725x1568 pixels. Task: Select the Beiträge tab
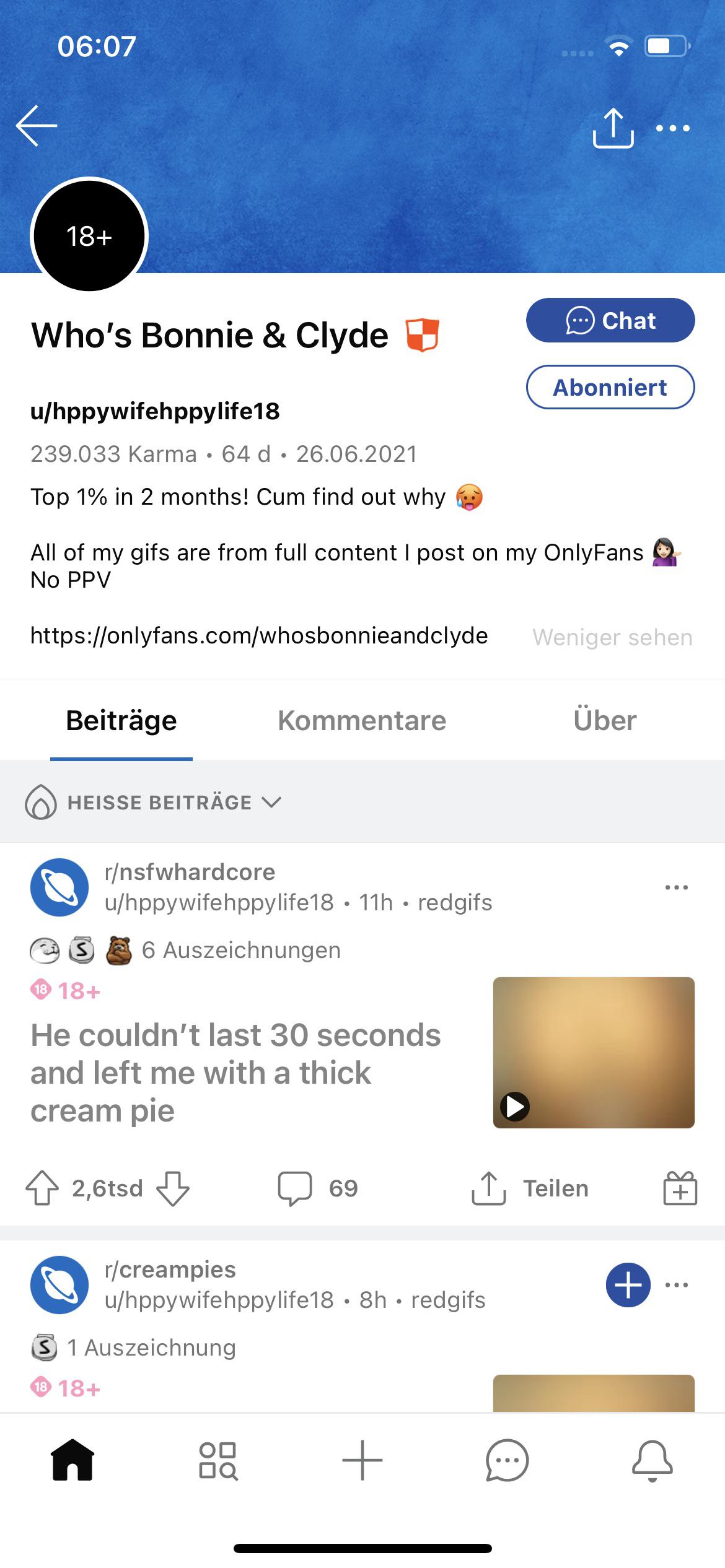(x=121, y=720)
